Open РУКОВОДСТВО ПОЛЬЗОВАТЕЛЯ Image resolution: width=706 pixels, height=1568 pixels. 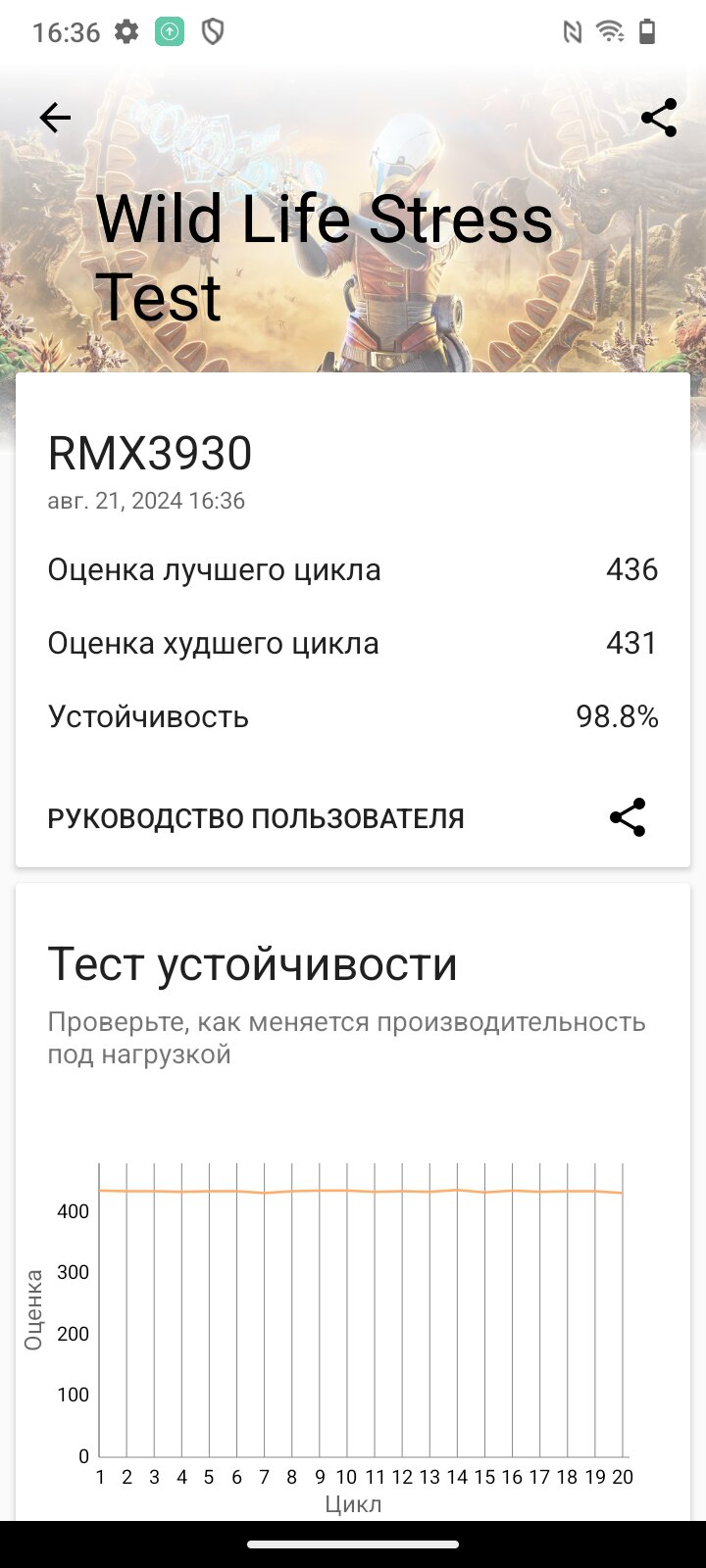click(256, 818)
